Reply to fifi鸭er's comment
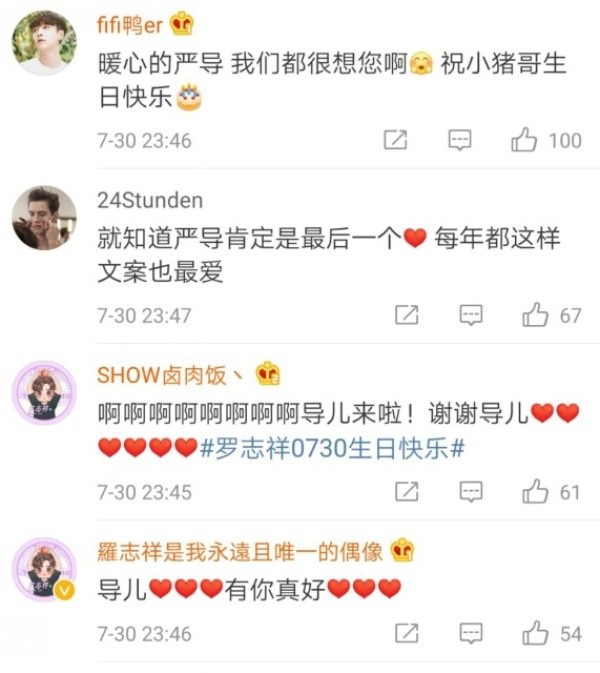Screen dimensions: 600x673 coord(459,140)
